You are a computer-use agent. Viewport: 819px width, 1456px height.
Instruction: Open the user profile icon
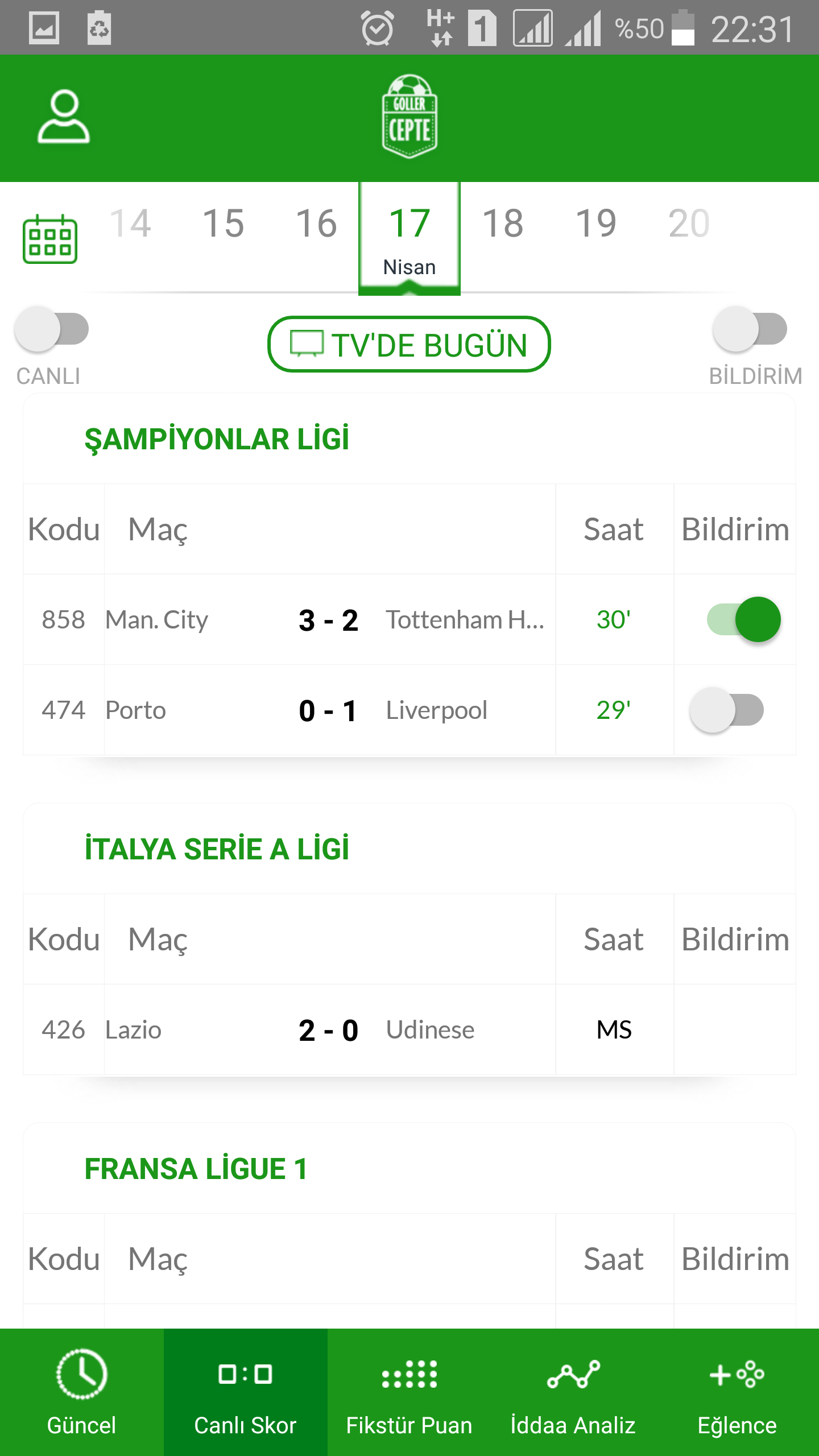pos(64,117)
